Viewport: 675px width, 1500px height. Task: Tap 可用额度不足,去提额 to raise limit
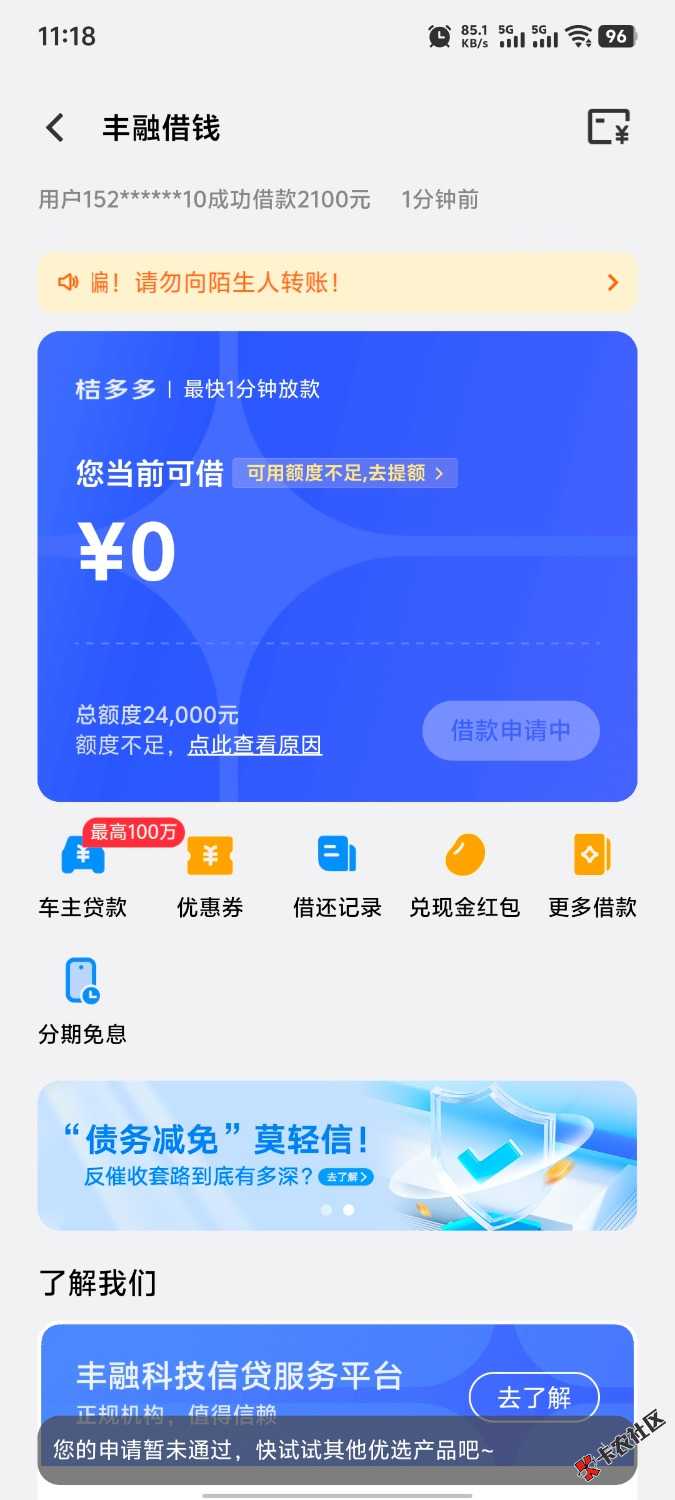(345, 473)
